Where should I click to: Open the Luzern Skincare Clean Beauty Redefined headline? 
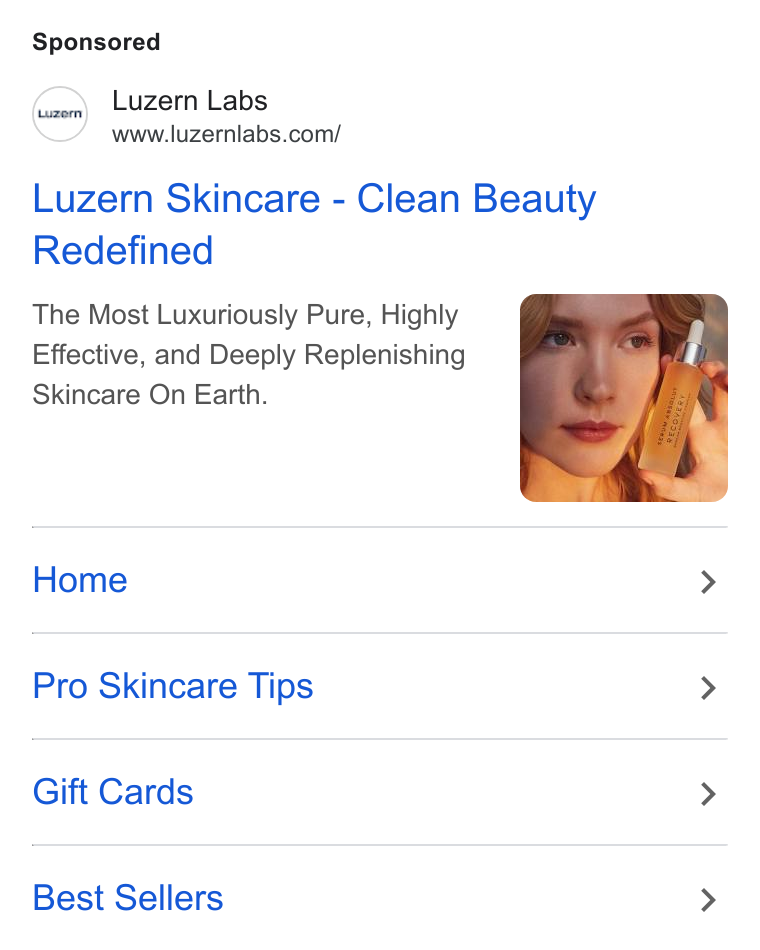pyautogui.click(x=314, y=224)
